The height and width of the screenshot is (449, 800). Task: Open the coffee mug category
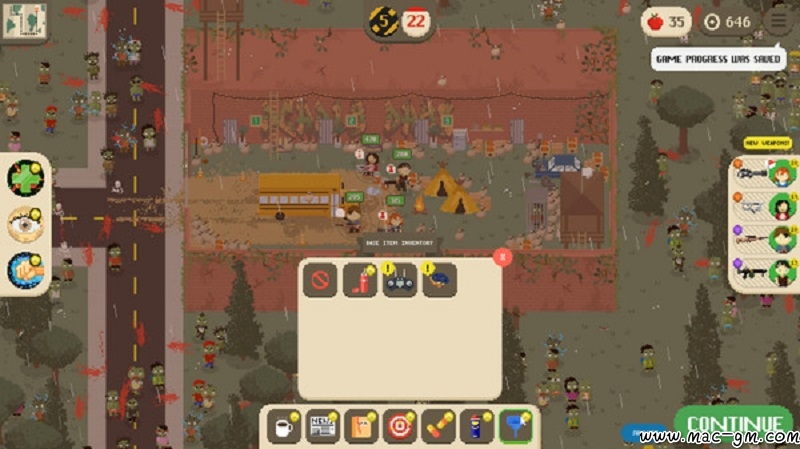pos(284,427)
